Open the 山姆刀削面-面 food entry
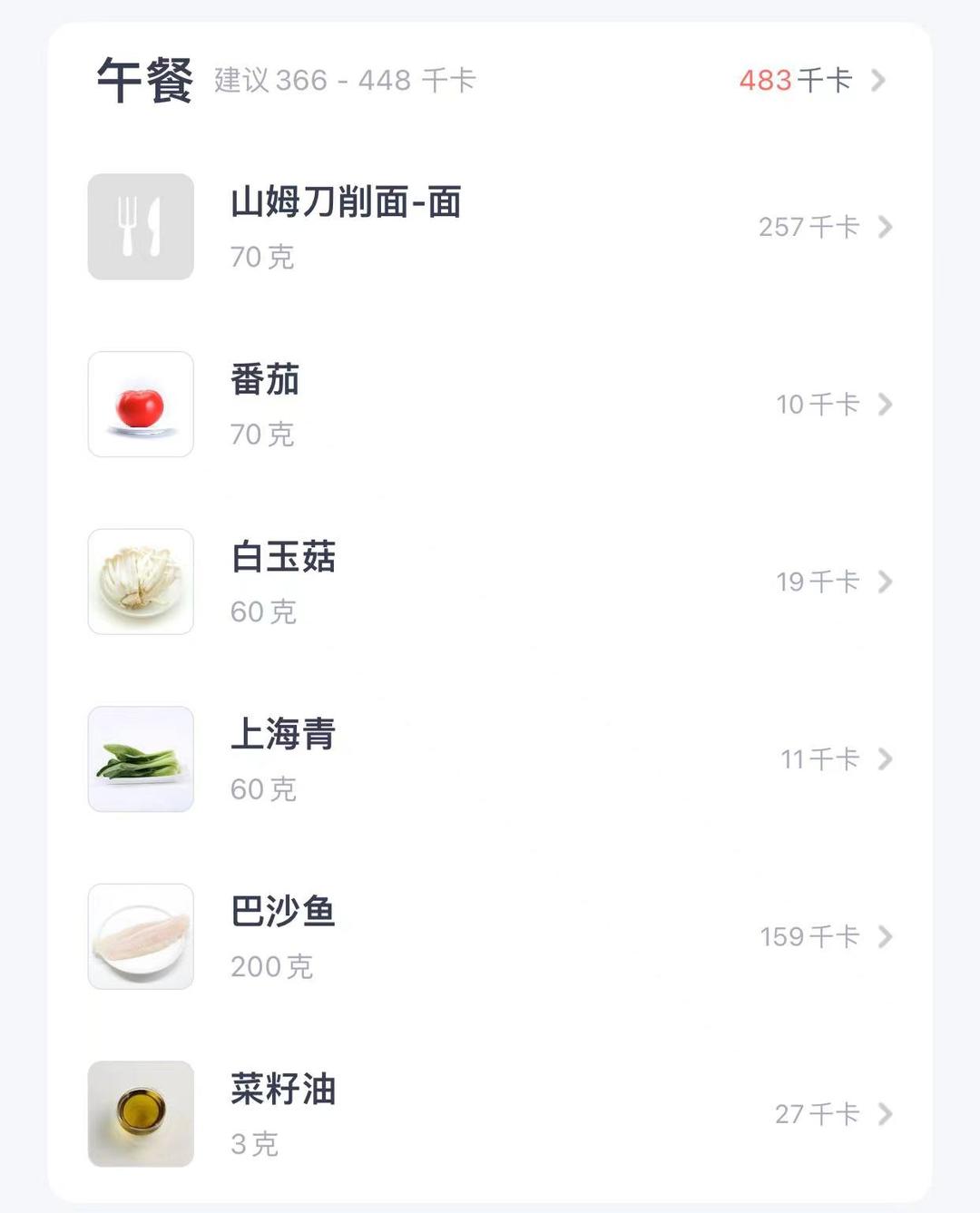980x1213 pixels. coord(490,227)
